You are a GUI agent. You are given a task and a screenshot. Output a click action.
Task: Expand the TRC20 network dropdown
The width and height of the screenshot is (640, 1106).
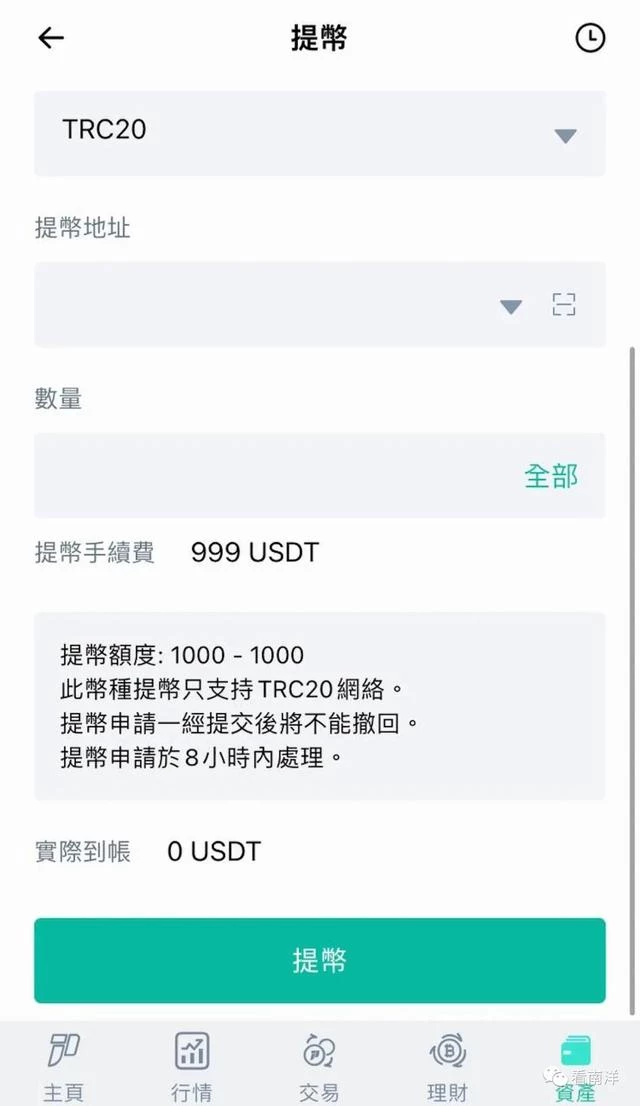(320, 133)
